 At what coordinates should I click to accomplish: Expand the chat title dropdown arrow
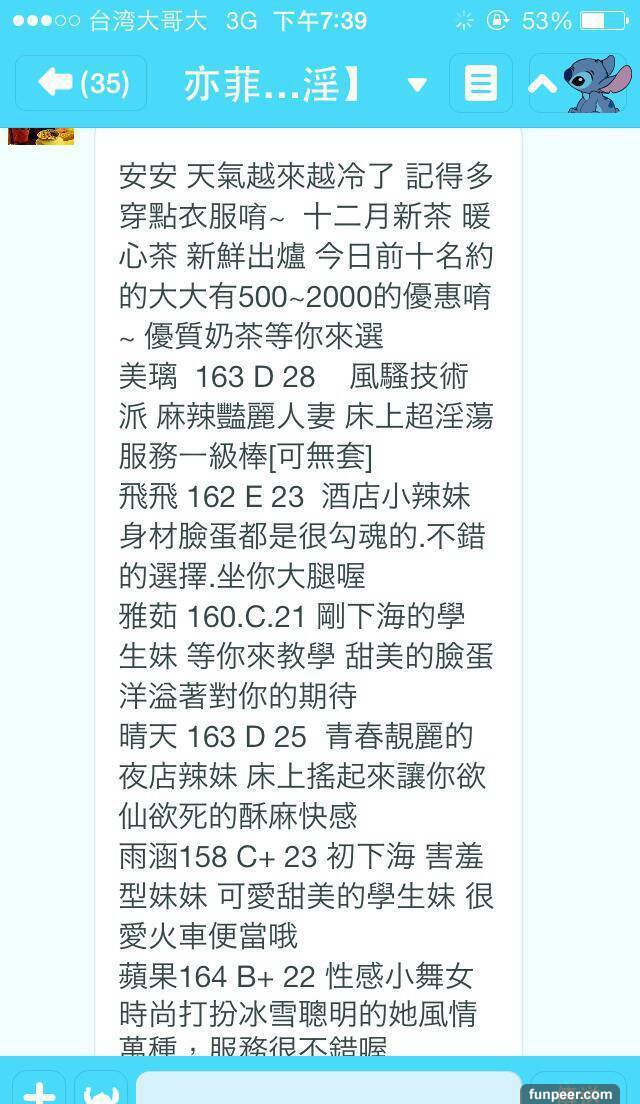point(417,85)
